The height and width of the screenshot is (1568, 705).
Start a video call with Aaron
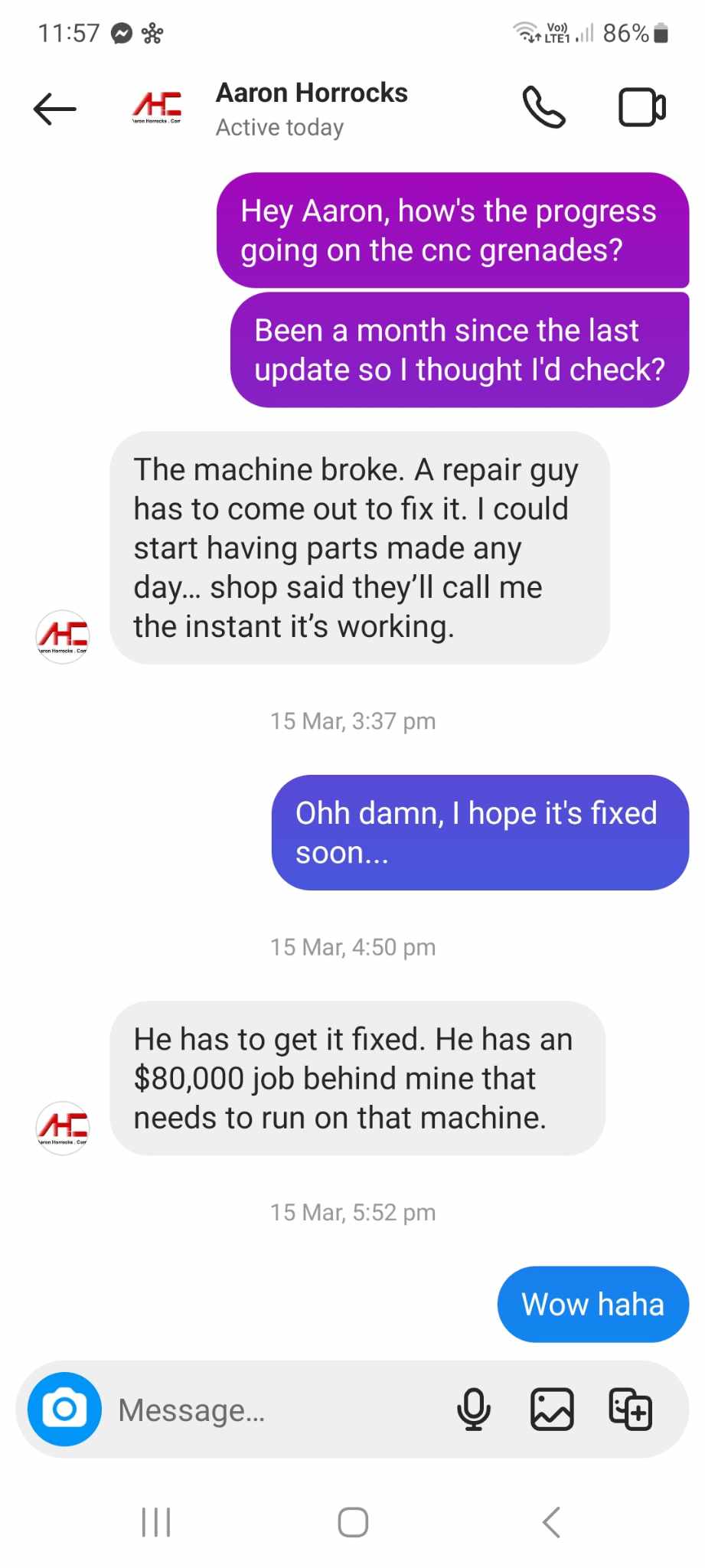point(641,107)
